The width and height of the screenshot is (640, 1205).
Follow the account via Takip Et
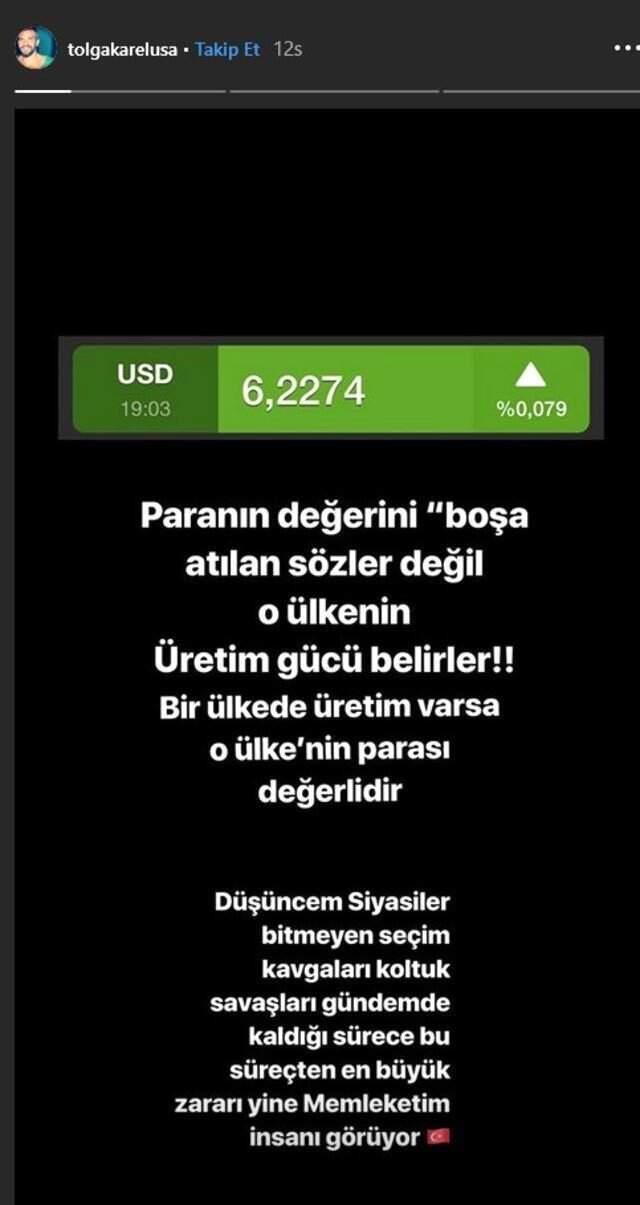coord(228,48)
